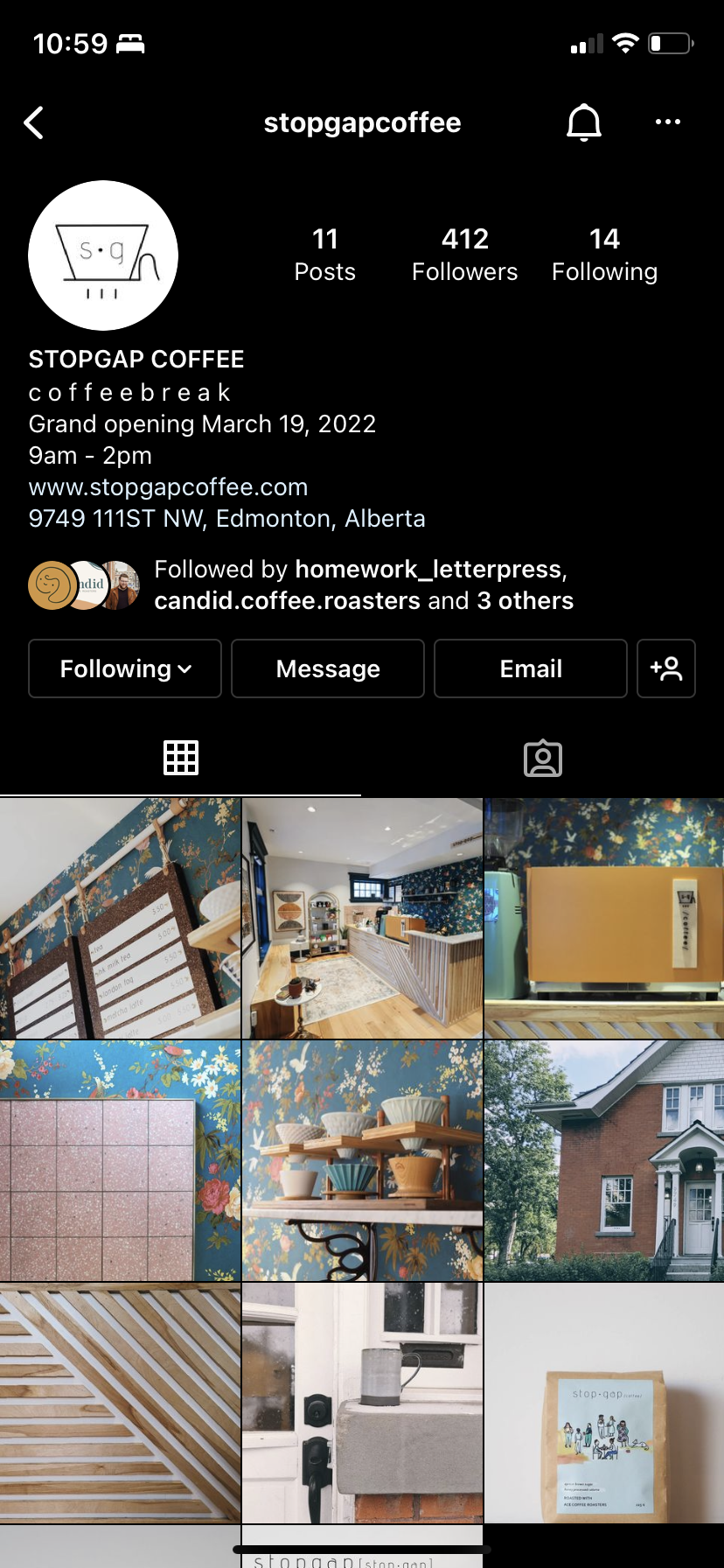724x1568 pixels.
Task: Open the three-dot overflow menu
Action: point(667,122)
